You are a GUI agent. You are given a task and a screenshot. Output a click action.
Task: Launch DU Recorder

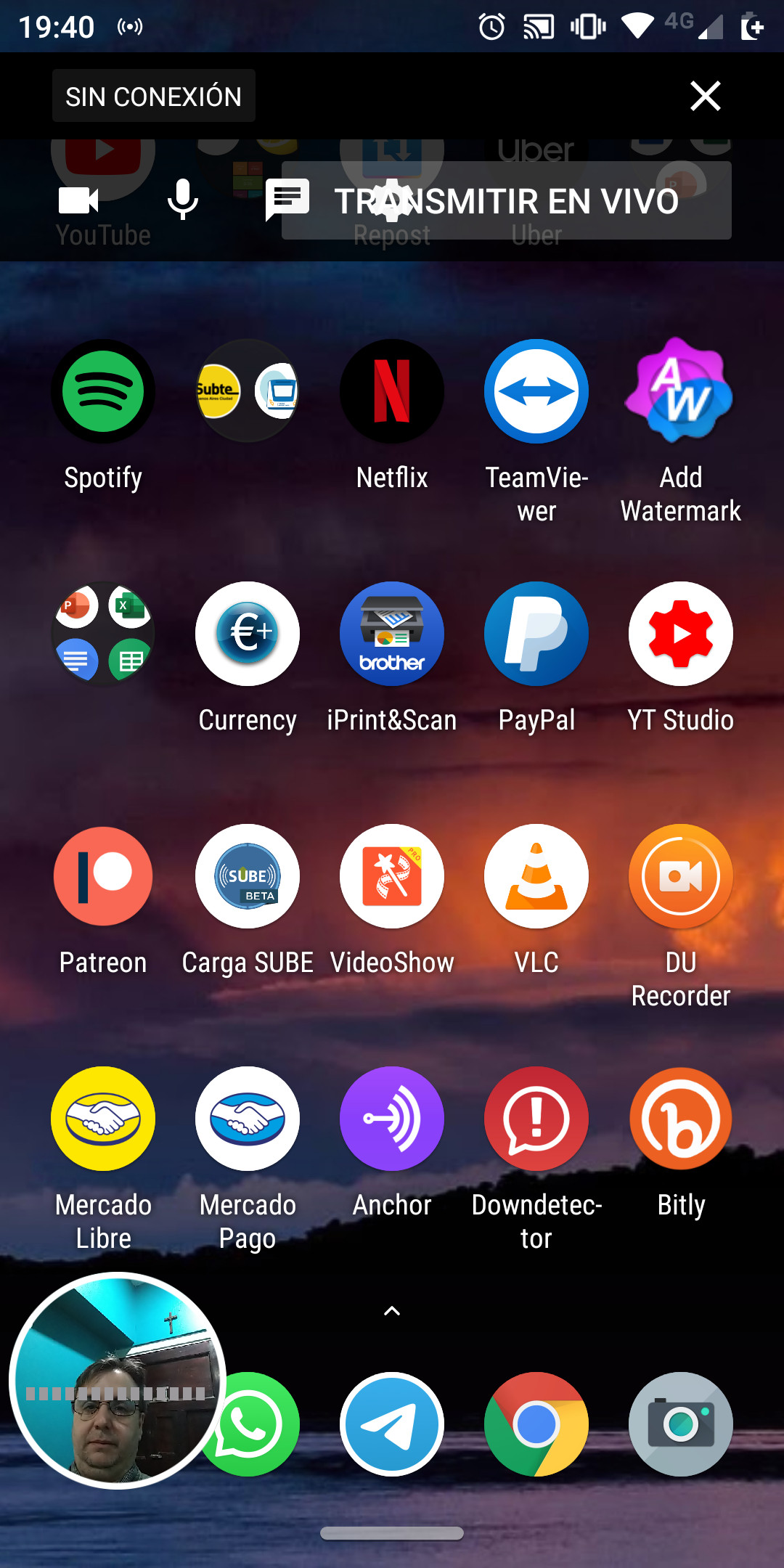click(x=680, y=877)
